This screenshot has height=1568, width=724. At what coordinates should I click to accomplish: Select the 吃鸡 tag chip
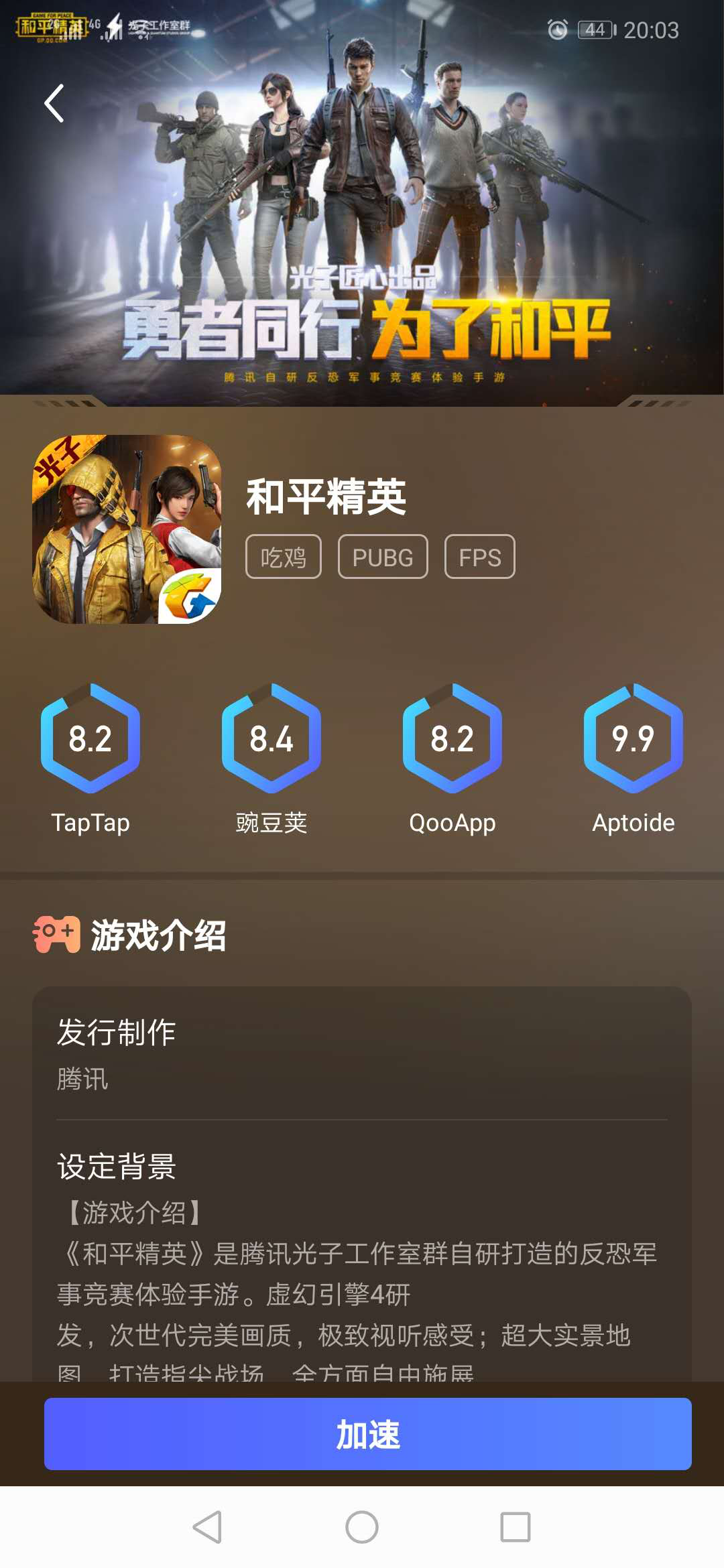point(283,557)
